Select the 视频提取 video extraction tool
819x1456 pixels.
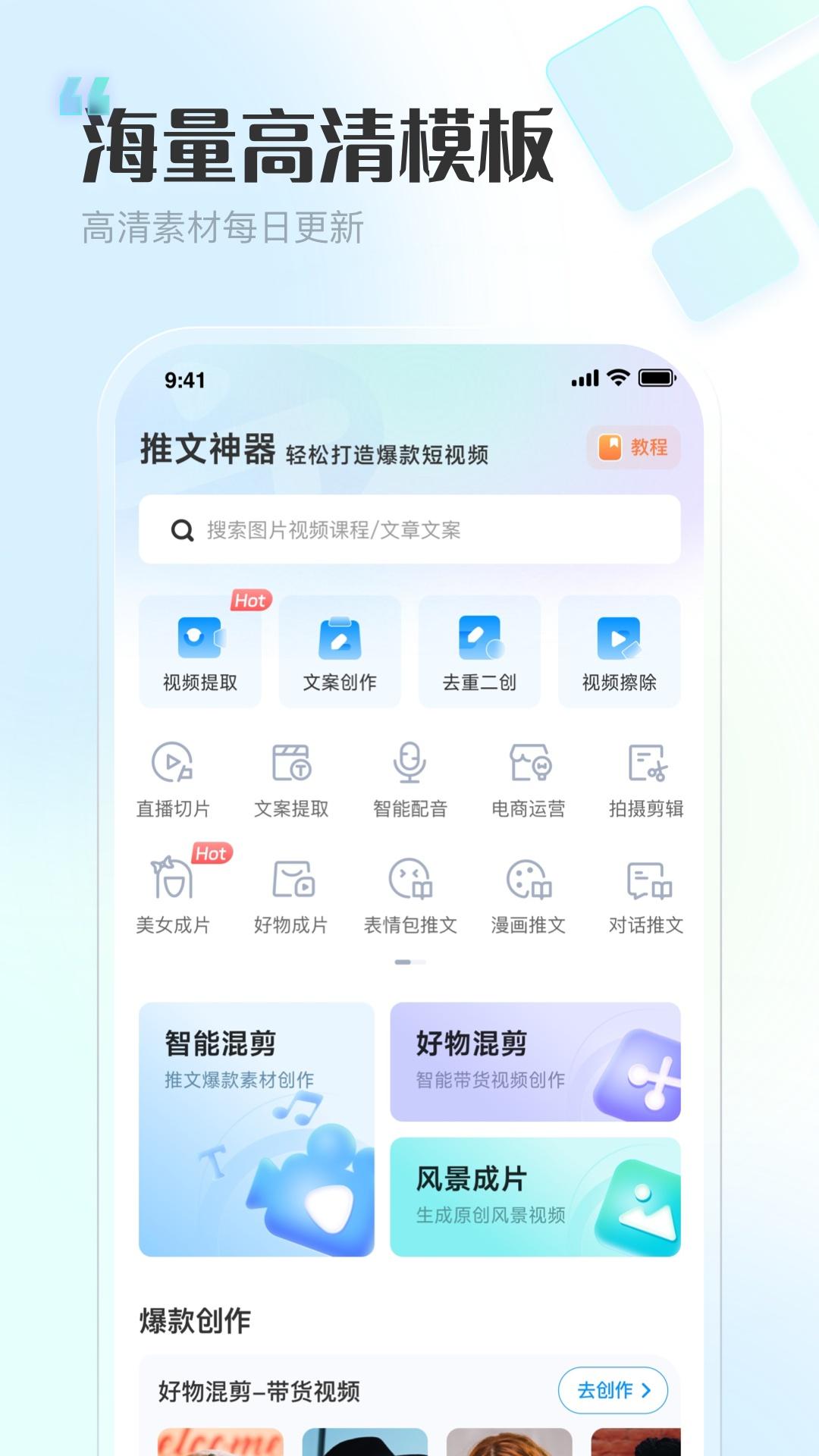[200, 651]
